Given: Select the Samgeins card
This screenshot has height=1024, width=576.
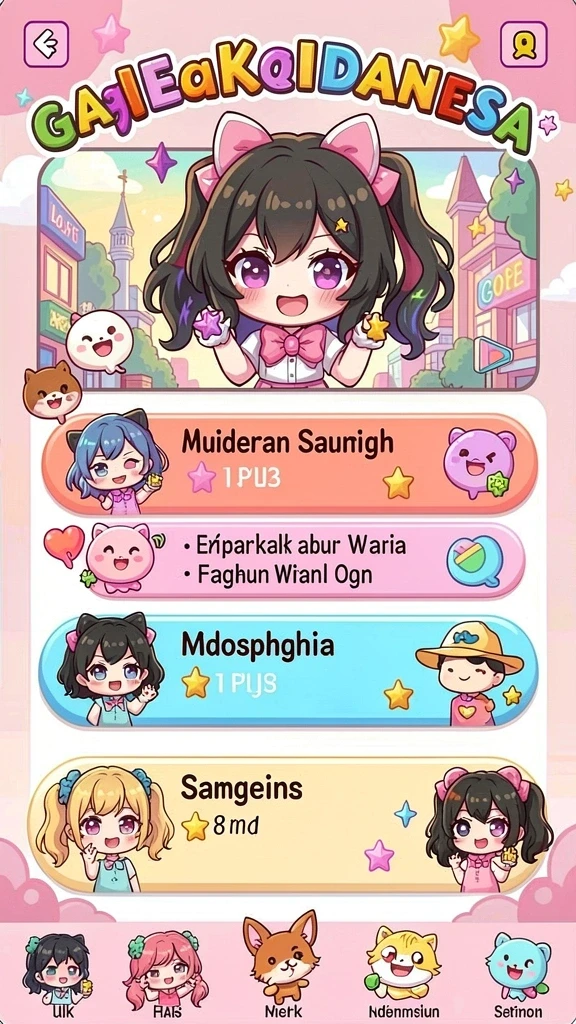Looking at the screenshot, I should (x=288, y=826).
